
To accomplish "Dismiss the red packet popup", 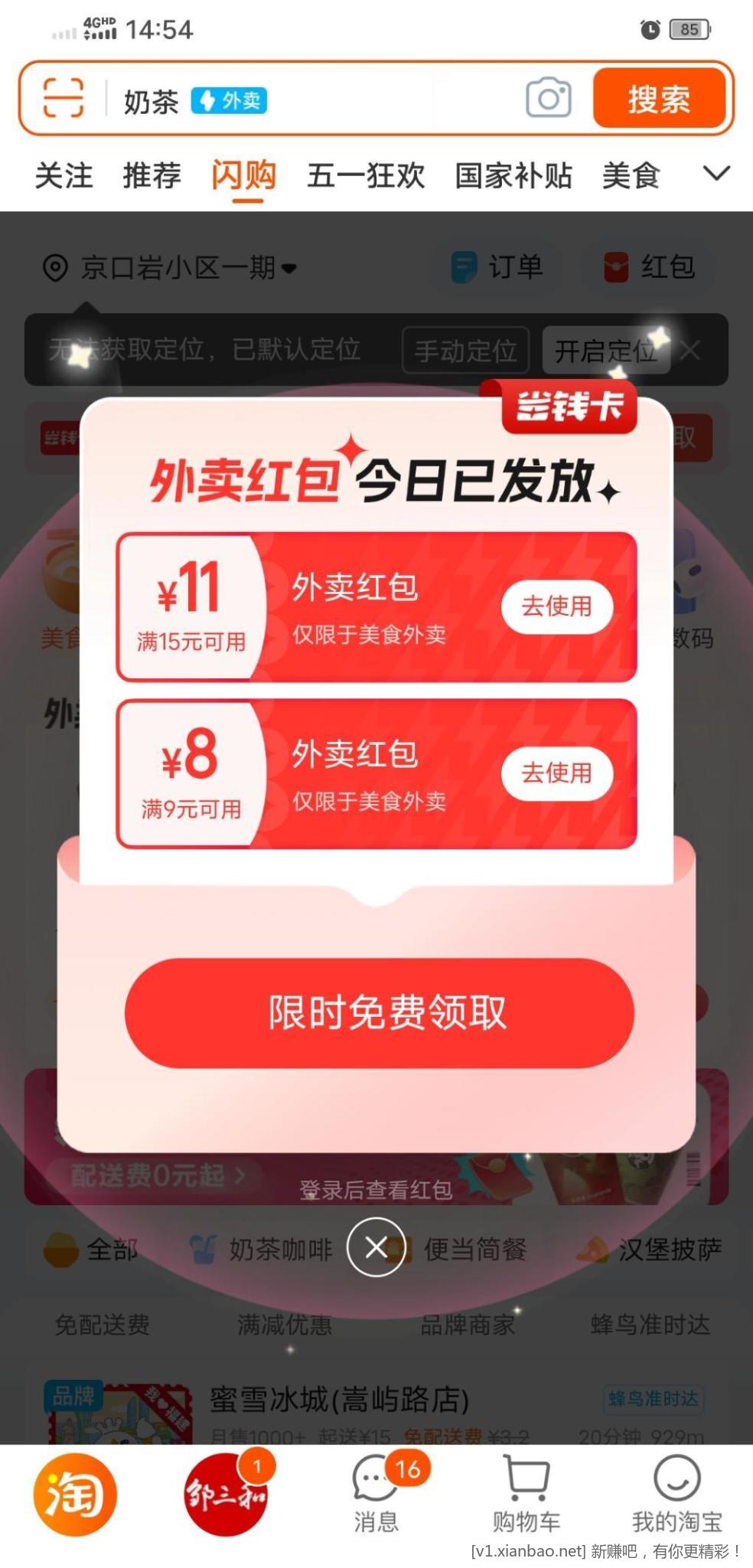I will 376,1248.
